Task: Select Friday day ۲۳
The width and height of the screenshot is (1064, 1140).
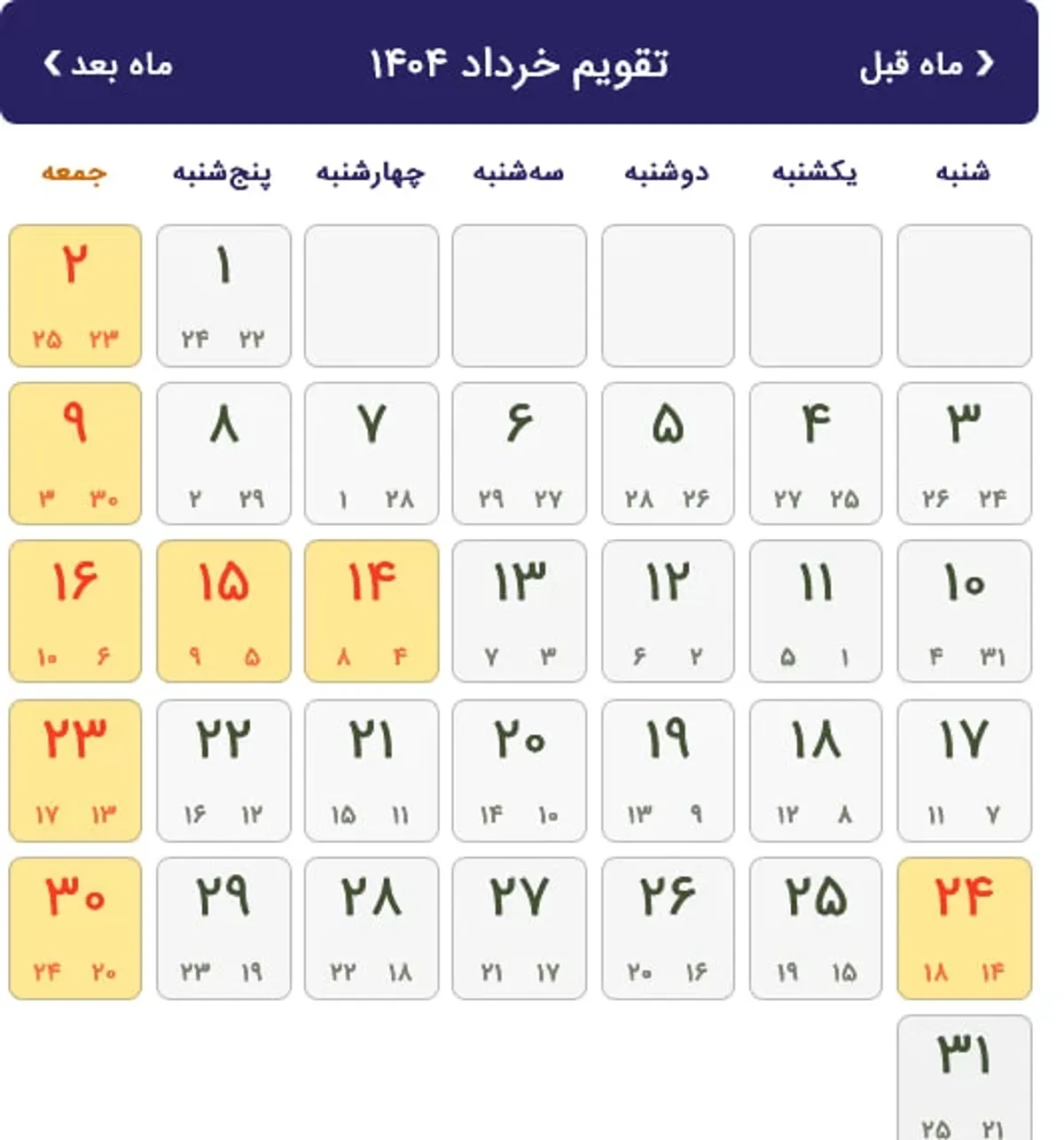Action: pos(75,769)
